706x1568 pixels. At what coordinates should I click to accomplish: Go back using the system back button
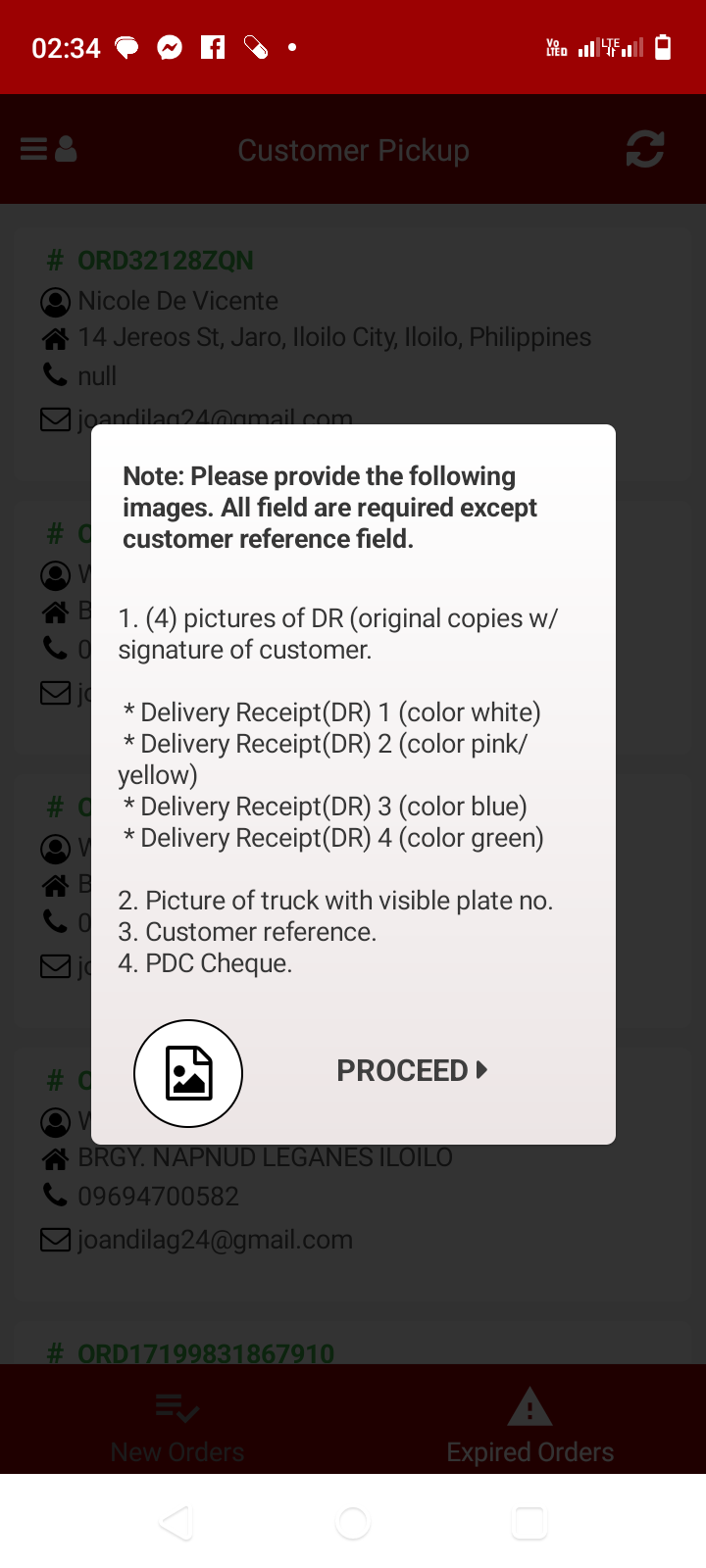(x=176, y=1523)
